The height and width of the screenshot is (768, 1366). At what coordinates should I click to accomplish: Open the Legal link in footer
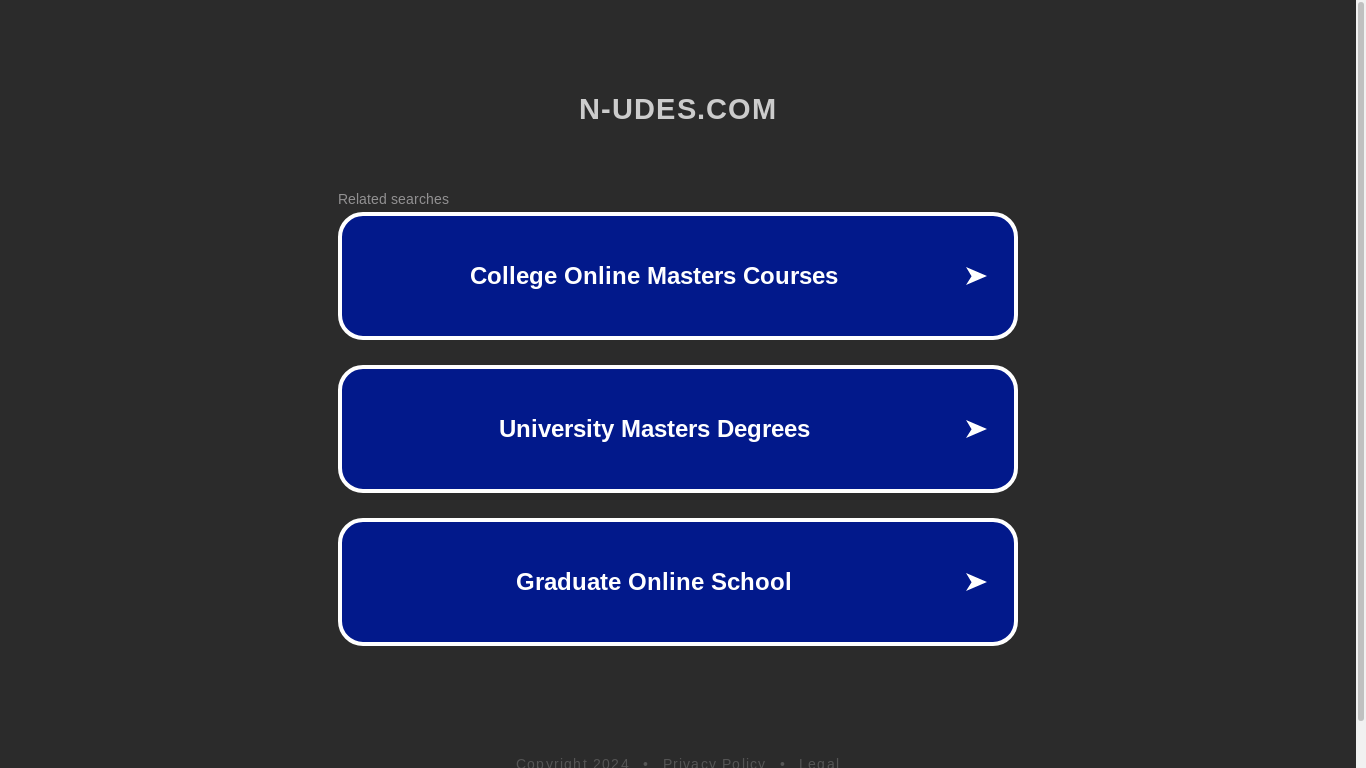pyautogui.click(x=819, y=762)
